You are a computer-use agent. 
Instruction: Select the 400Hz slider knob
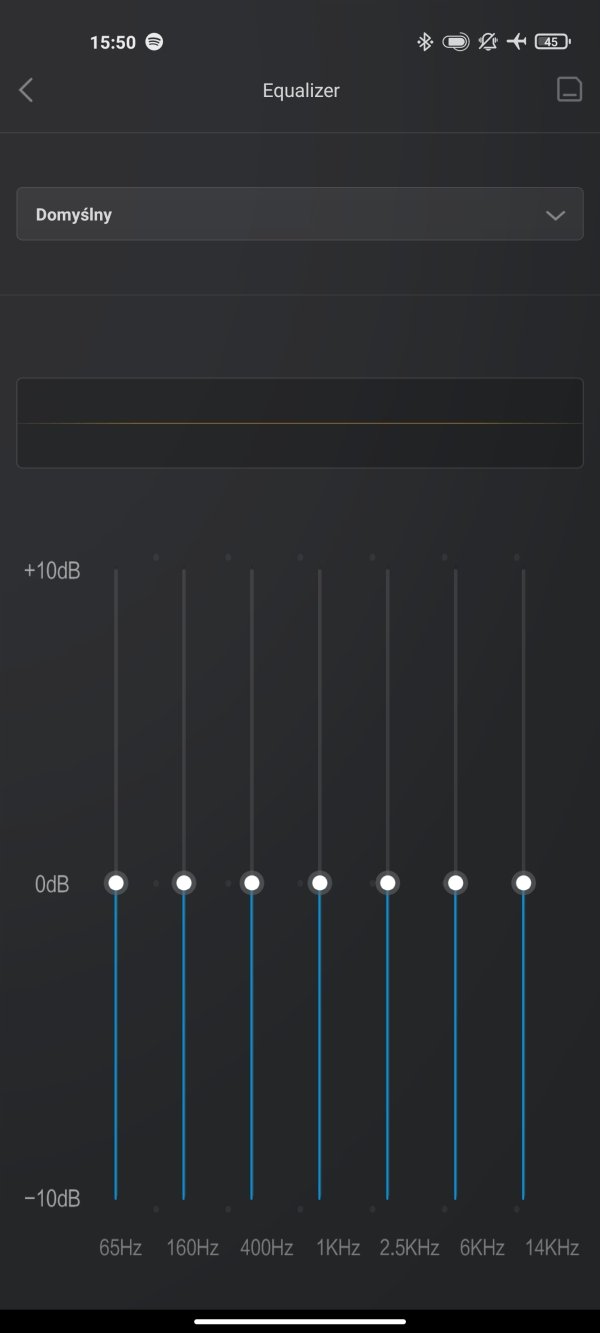click(x=252, y=883)
